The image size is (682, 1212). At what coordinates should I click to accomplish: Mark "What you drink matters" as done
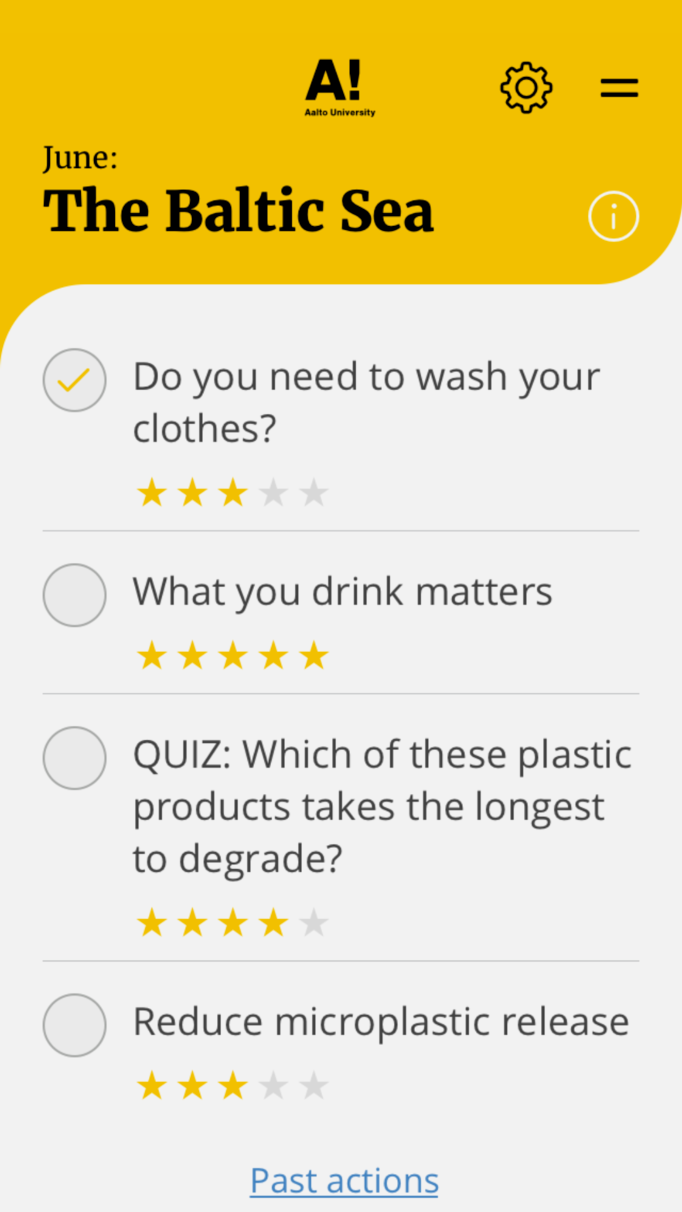[74, 595]
